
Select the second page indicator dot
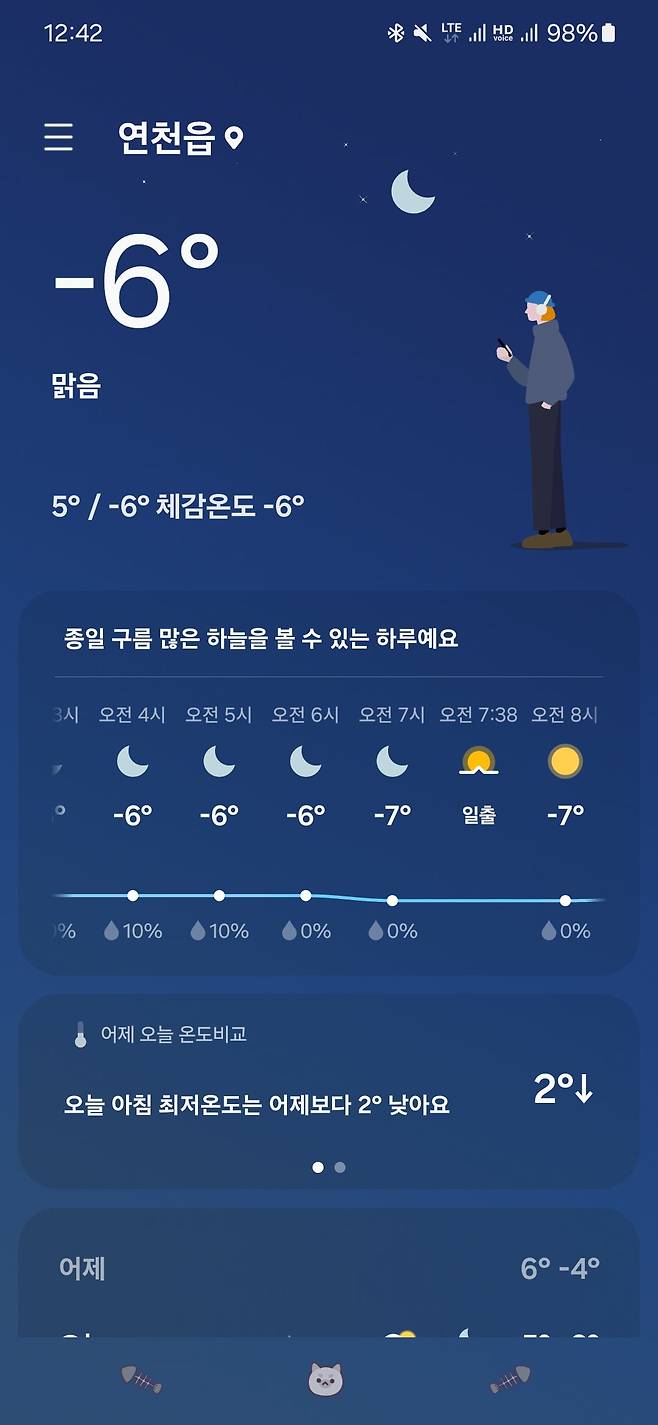340,1167
